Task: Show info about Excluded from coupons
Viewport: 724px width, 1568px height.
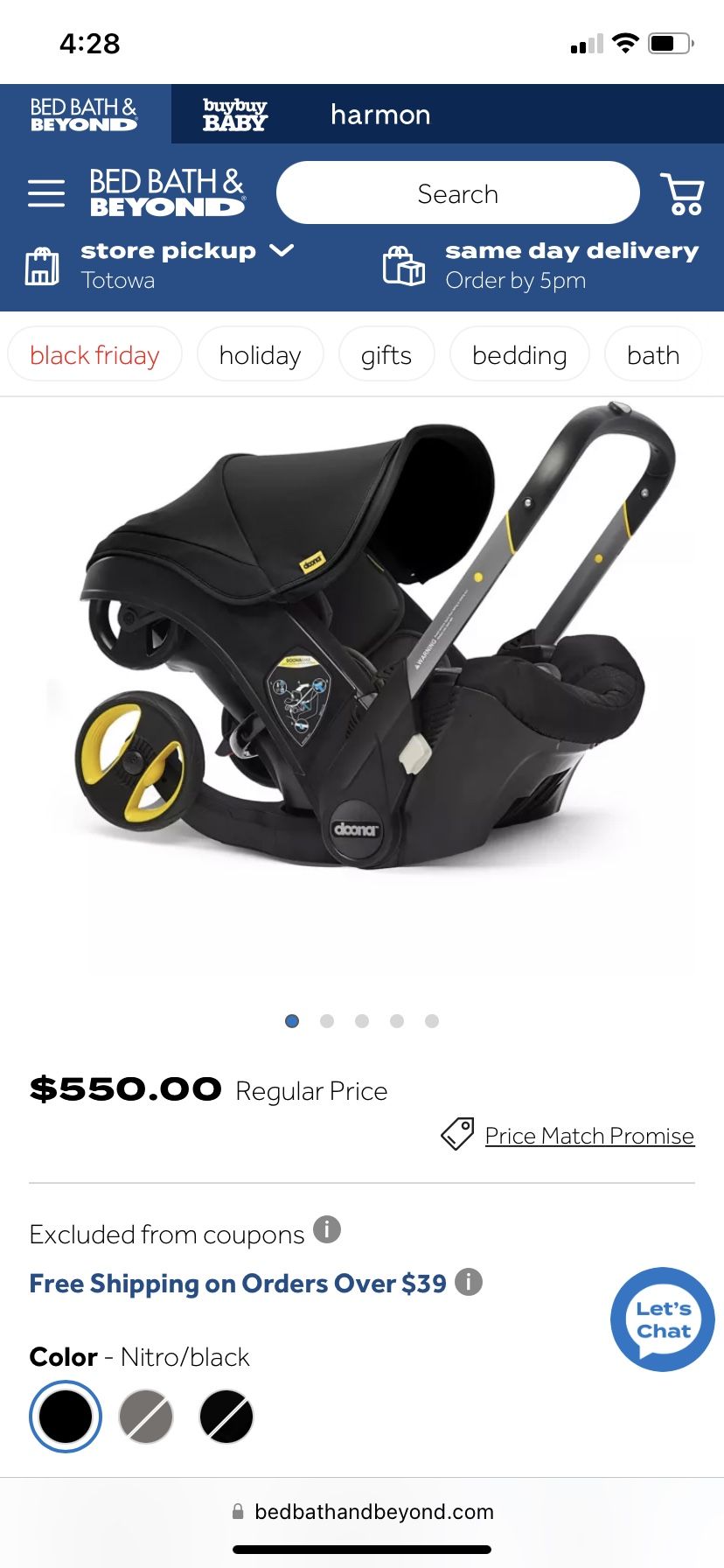Action: coord(327,1229)
